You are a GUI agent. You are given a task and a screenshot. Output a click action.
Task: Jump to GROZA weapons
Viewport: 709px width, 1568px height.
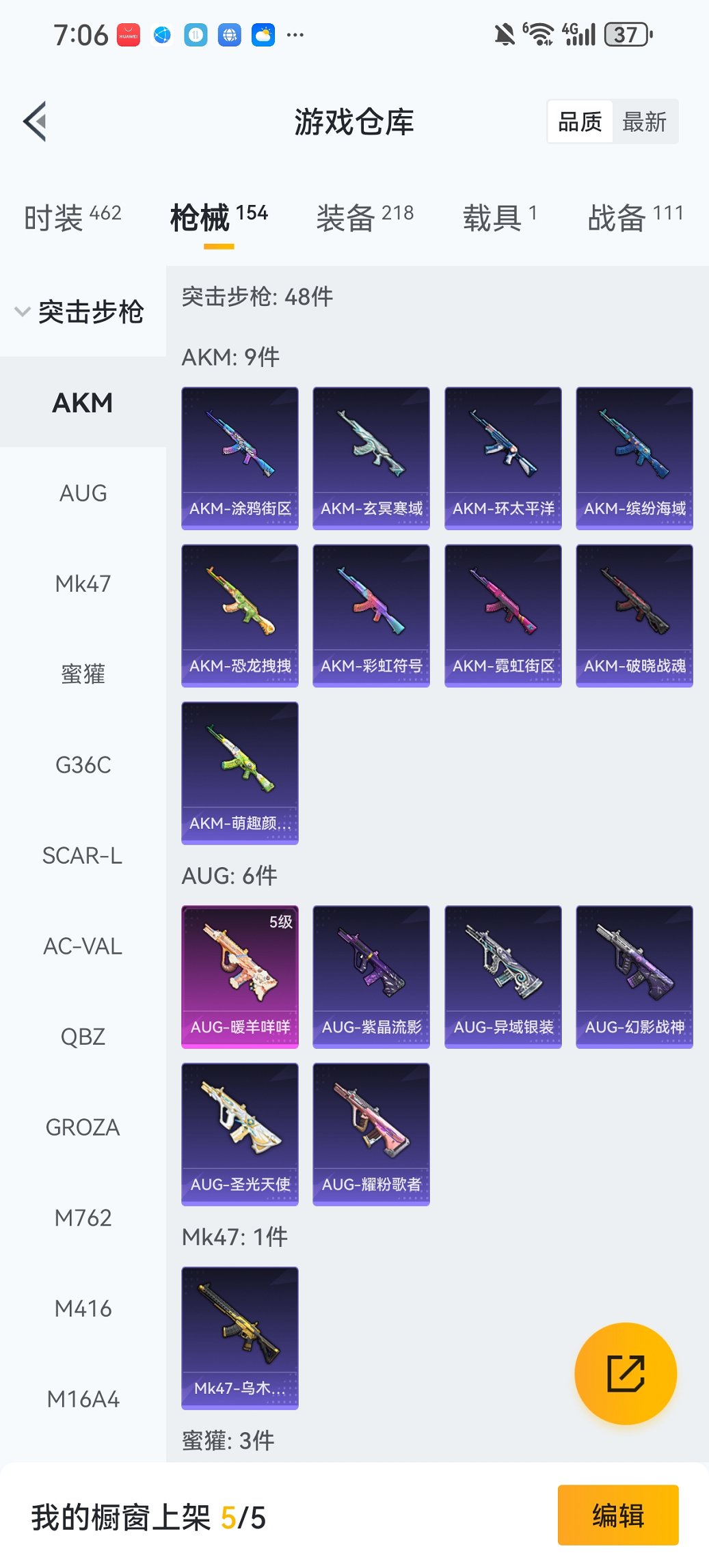tap(83, 1127)
